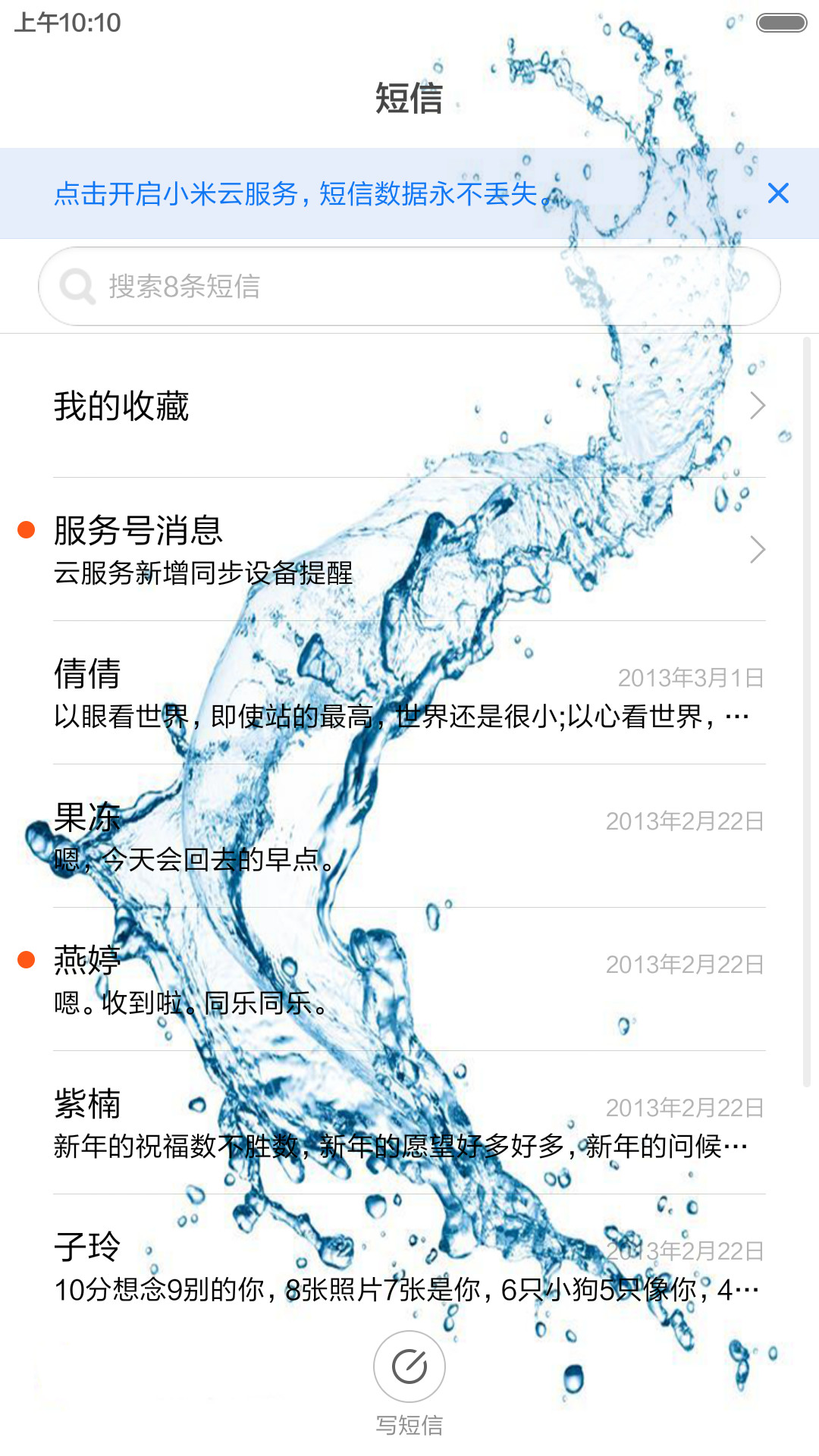Open the conversation with 倩倩
Image resolution: width=819 pixels, height=1456 pixels.
(x=409, y=693)
